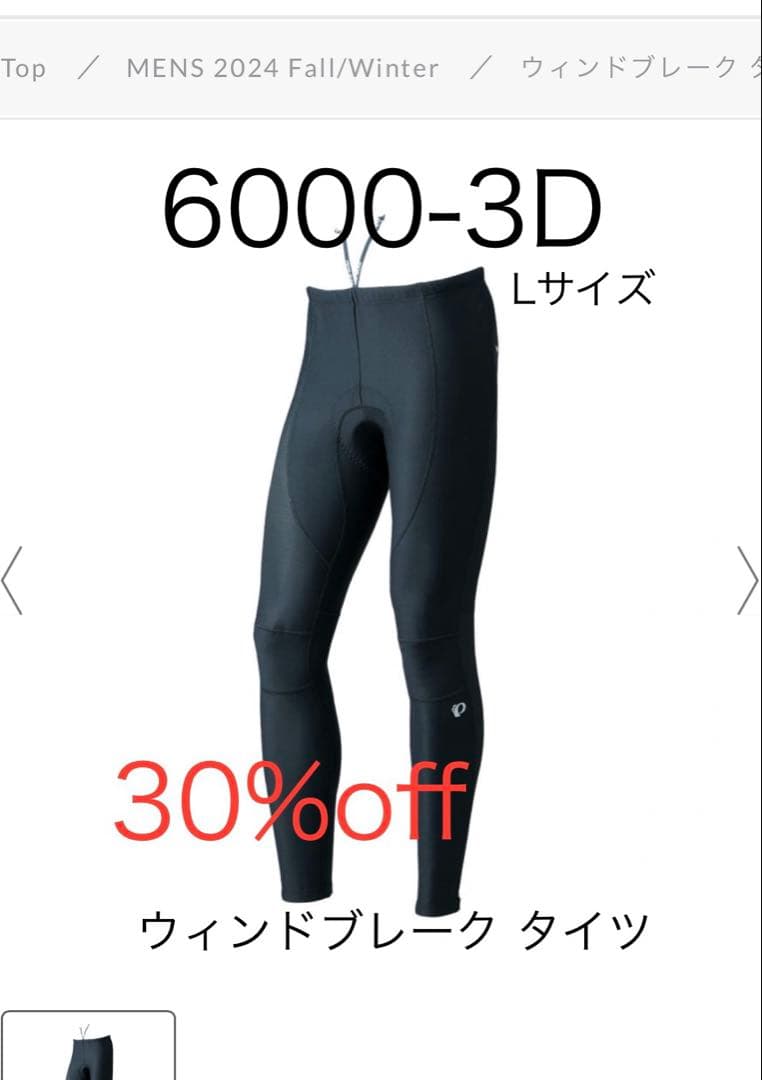The width and height of the screenshot is (762, 1080).
Task: Advance the photo carousel with the chevron
Action: tap(748, 578)
